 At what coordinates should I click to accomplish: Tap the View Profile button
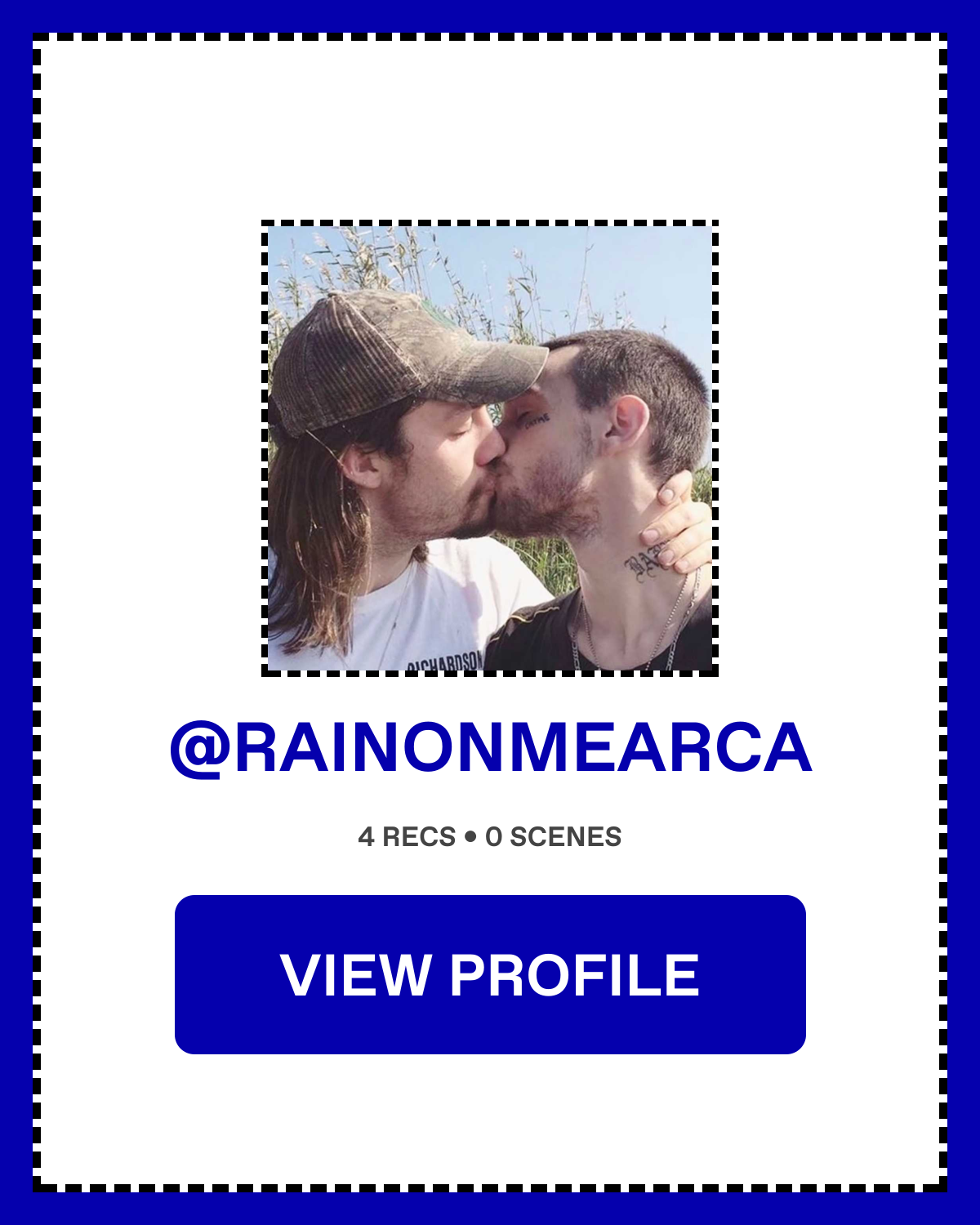click(x=490, y=974)
